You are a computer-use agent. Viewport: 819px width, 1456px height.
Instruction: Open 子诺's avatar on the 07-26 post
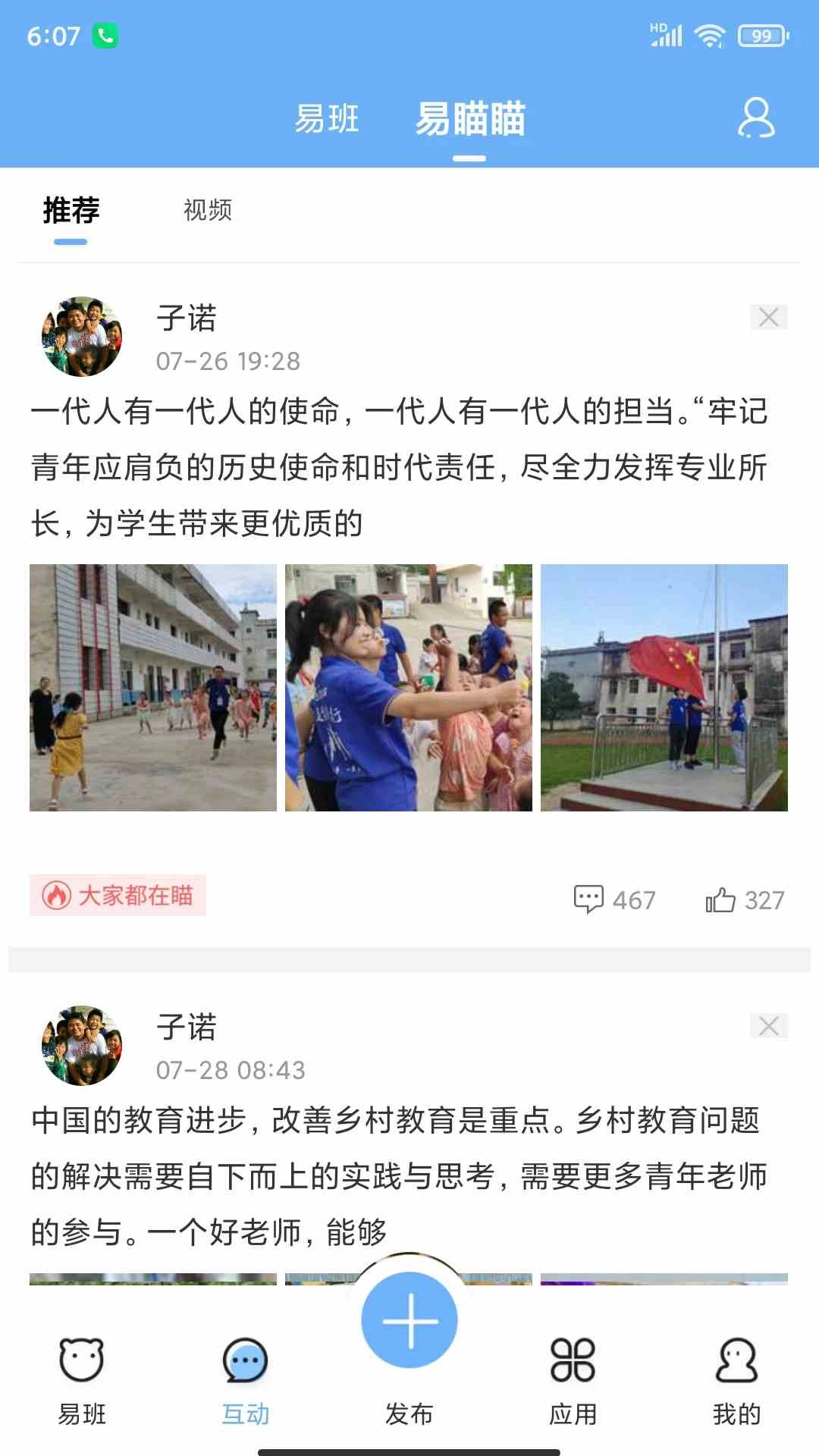coord(82,337)
